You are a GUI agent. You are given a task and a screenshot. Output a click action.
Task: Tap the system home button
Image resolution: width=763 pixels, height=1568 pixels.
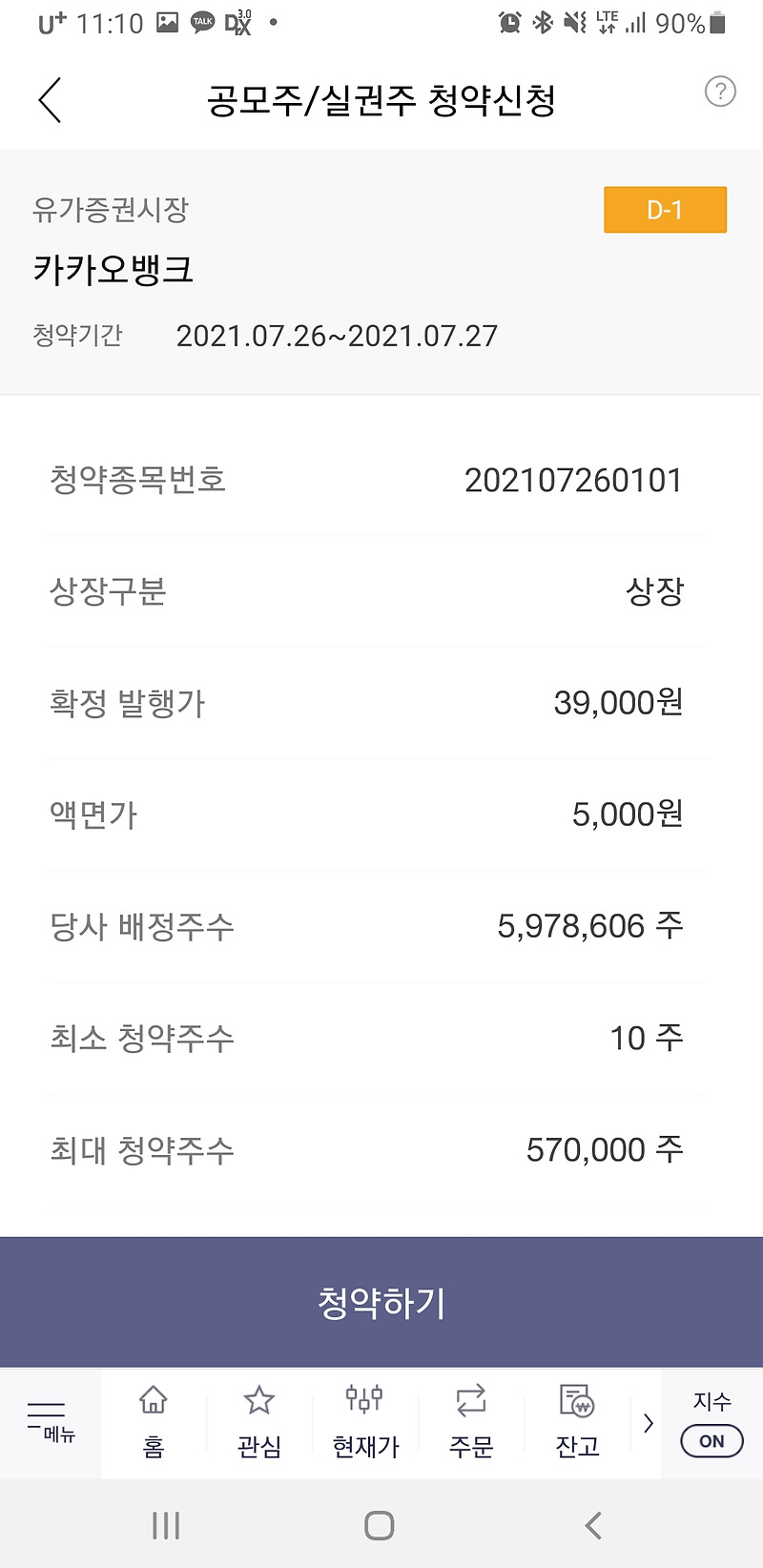click(x=380, y=1525)
